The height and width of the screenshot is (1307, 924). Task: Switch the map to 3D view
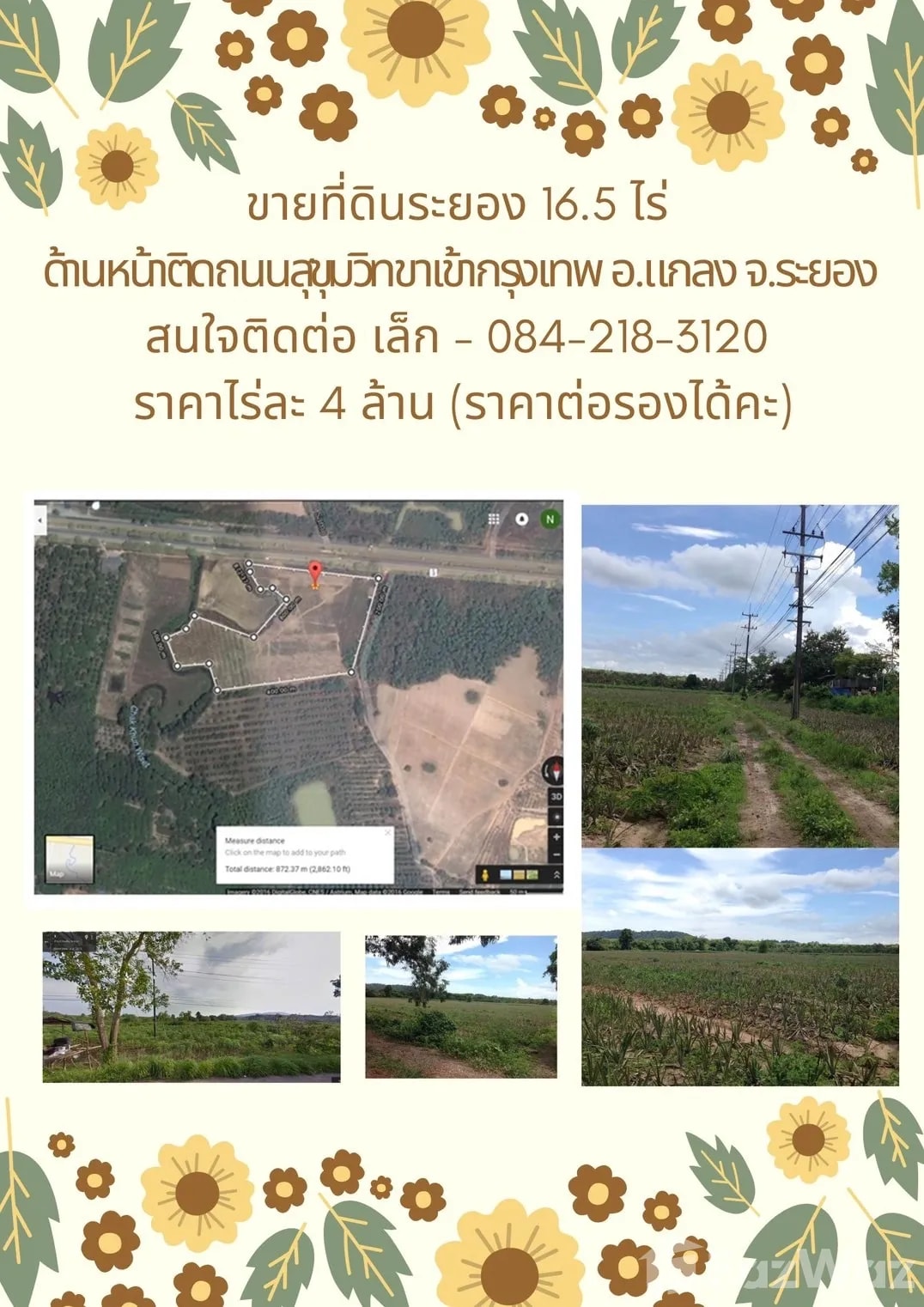(556, 795)
